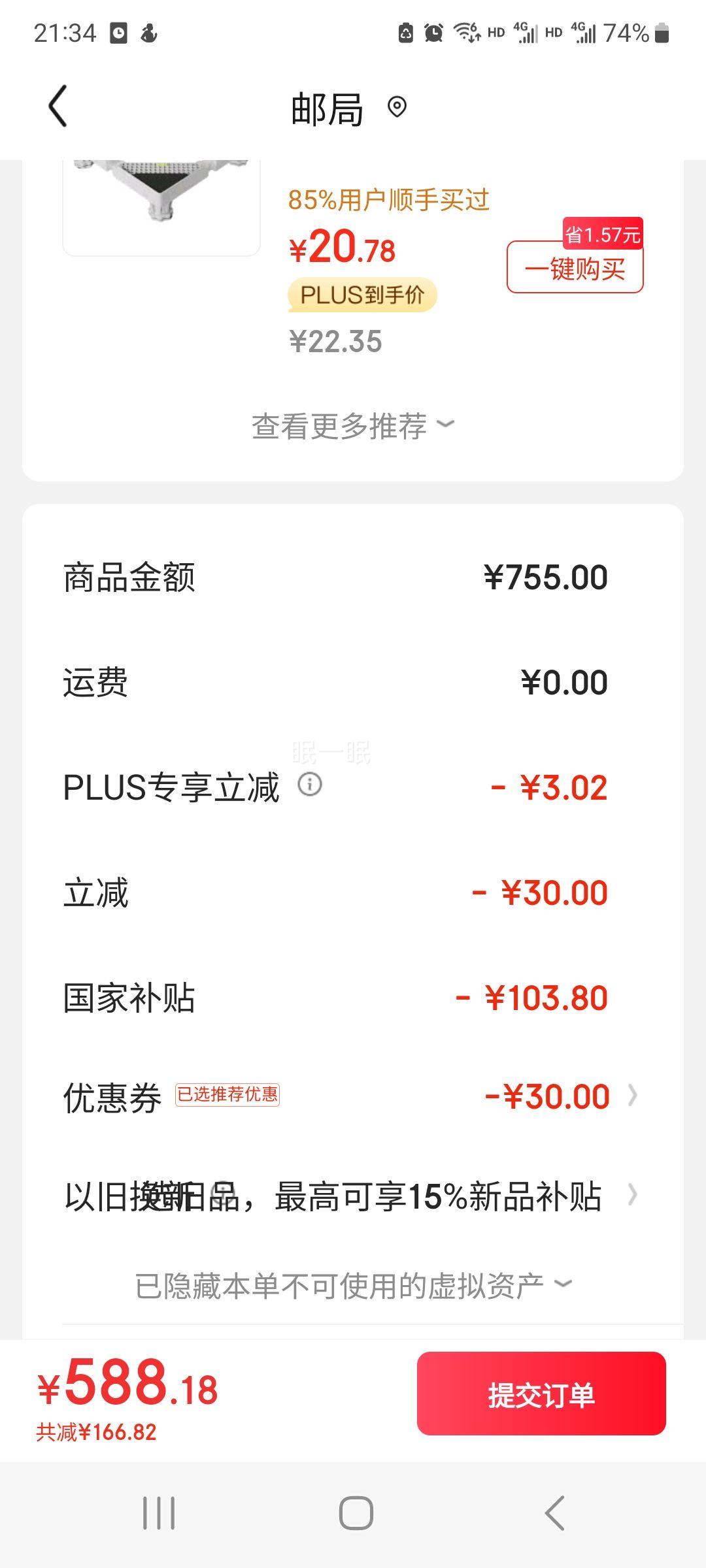The height and width of the screenshot is (1568, 706).
Task: Submit the order with 提交订单
Action: click(x=541, y=1394)
